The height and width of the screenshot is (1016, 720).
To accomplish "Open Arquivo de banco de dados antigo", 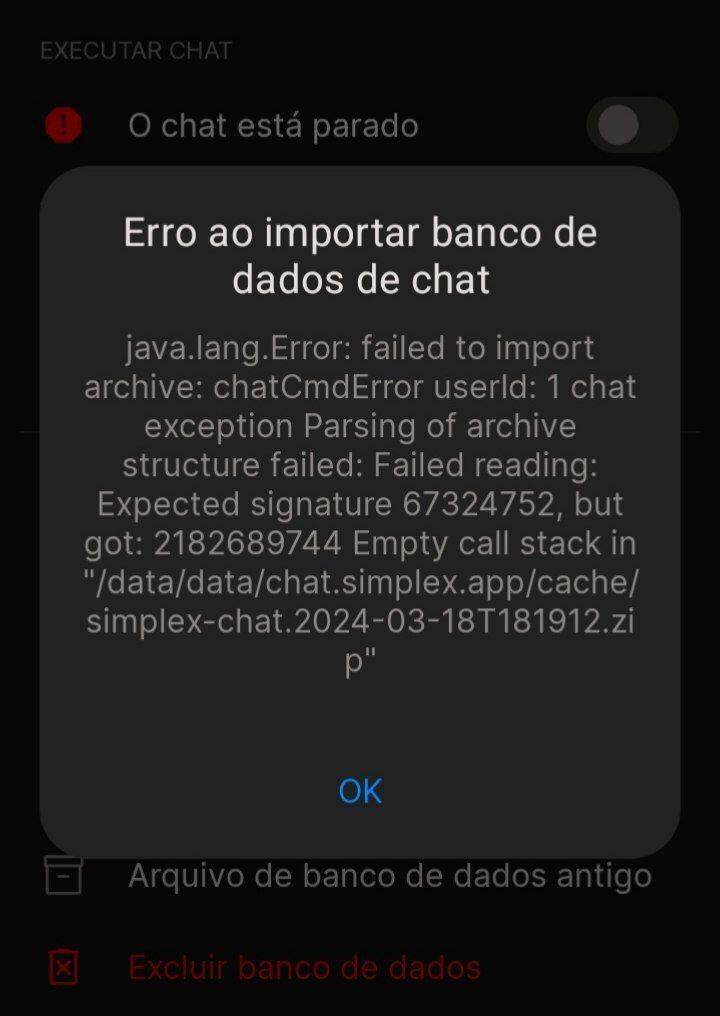I will pos(389,877).
